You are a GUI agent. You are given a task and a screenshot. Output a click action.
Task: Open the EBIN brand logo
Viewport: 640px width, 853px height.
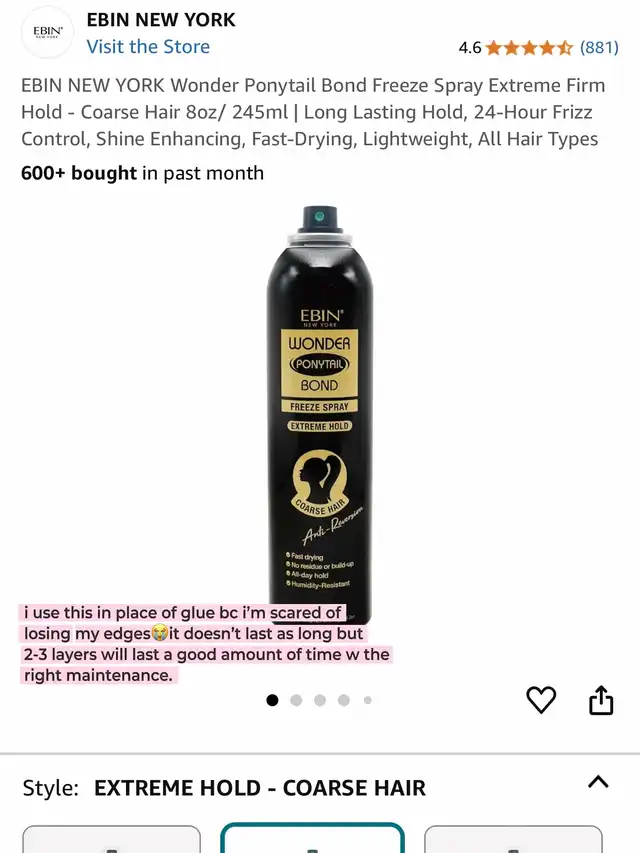coord(48,32)
